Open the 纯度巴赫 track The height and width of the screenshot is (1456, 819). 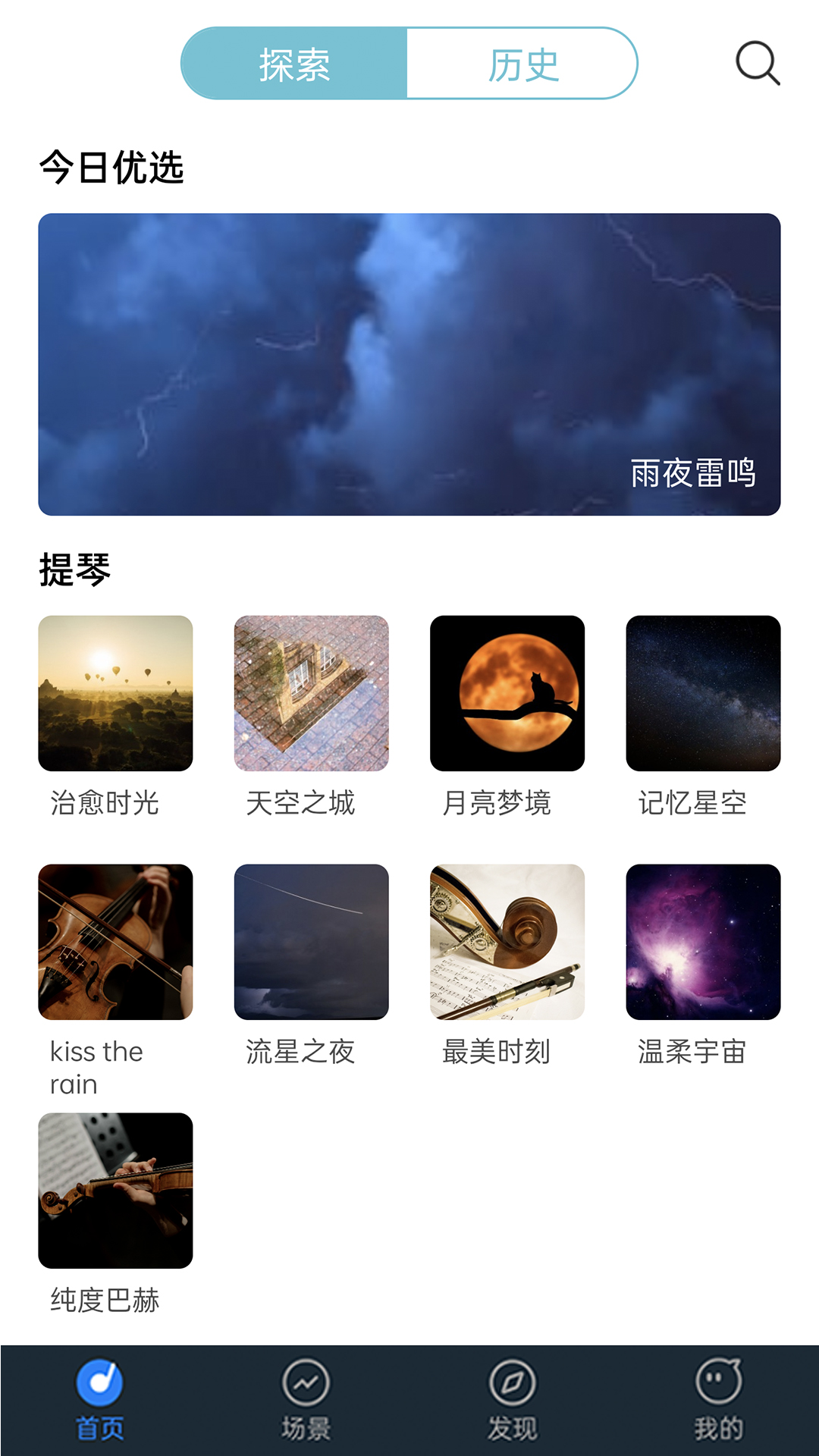[x=115, y=1191]
